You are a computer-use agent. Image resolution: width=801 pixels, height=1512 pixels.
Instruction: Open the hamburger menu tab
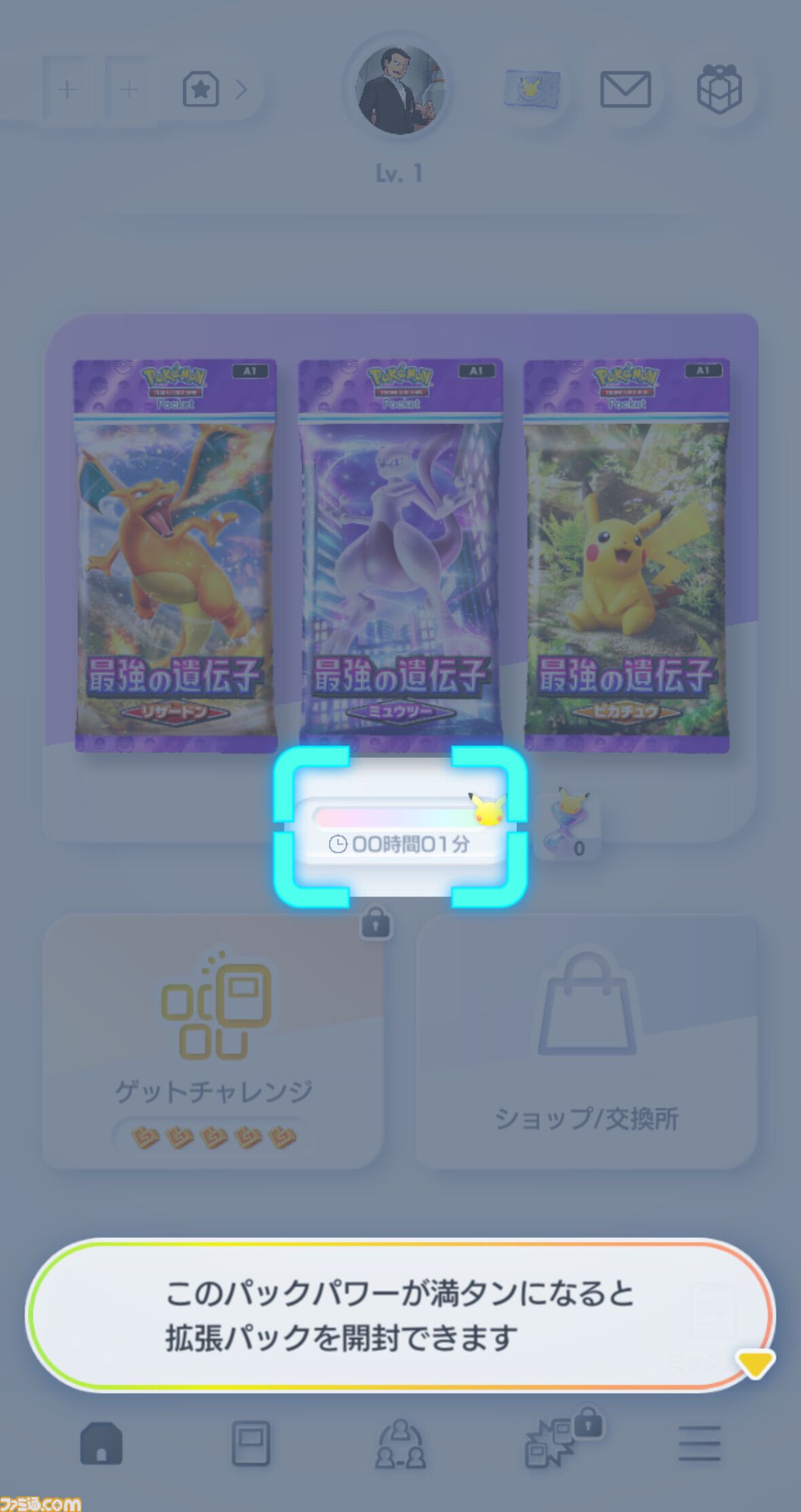coord(699,1443)
